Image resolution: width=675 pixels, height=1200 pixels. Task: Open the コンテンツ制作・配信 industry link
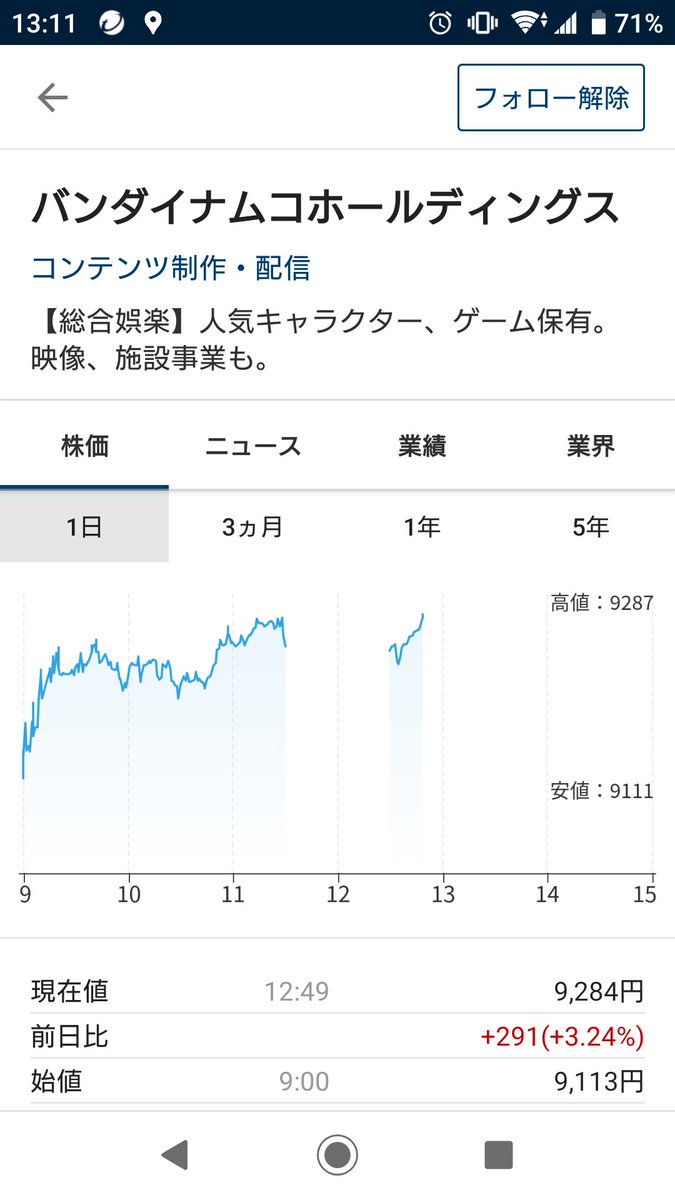[171, 268]
